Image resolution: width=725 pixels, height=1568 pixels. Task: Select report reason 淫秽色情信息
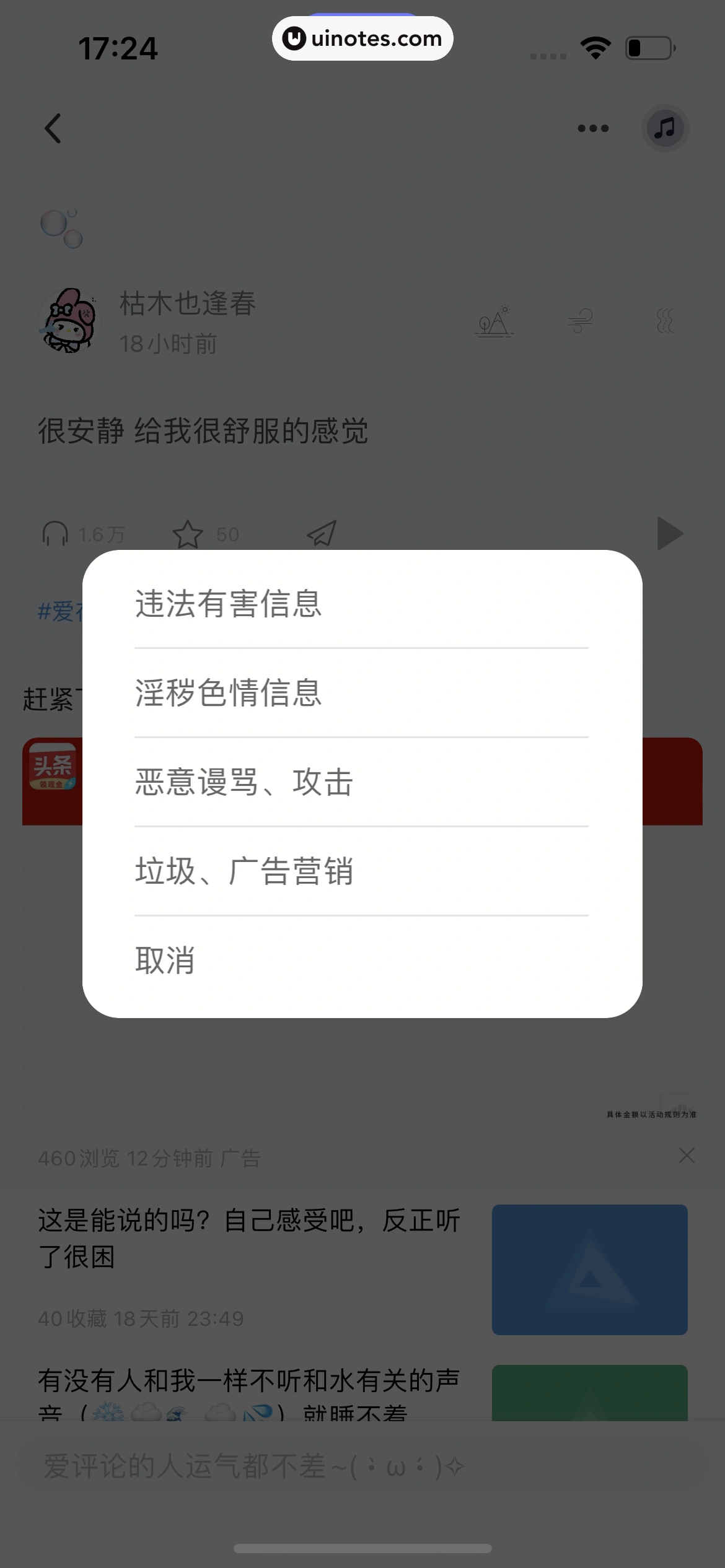[x=361, y=695]
